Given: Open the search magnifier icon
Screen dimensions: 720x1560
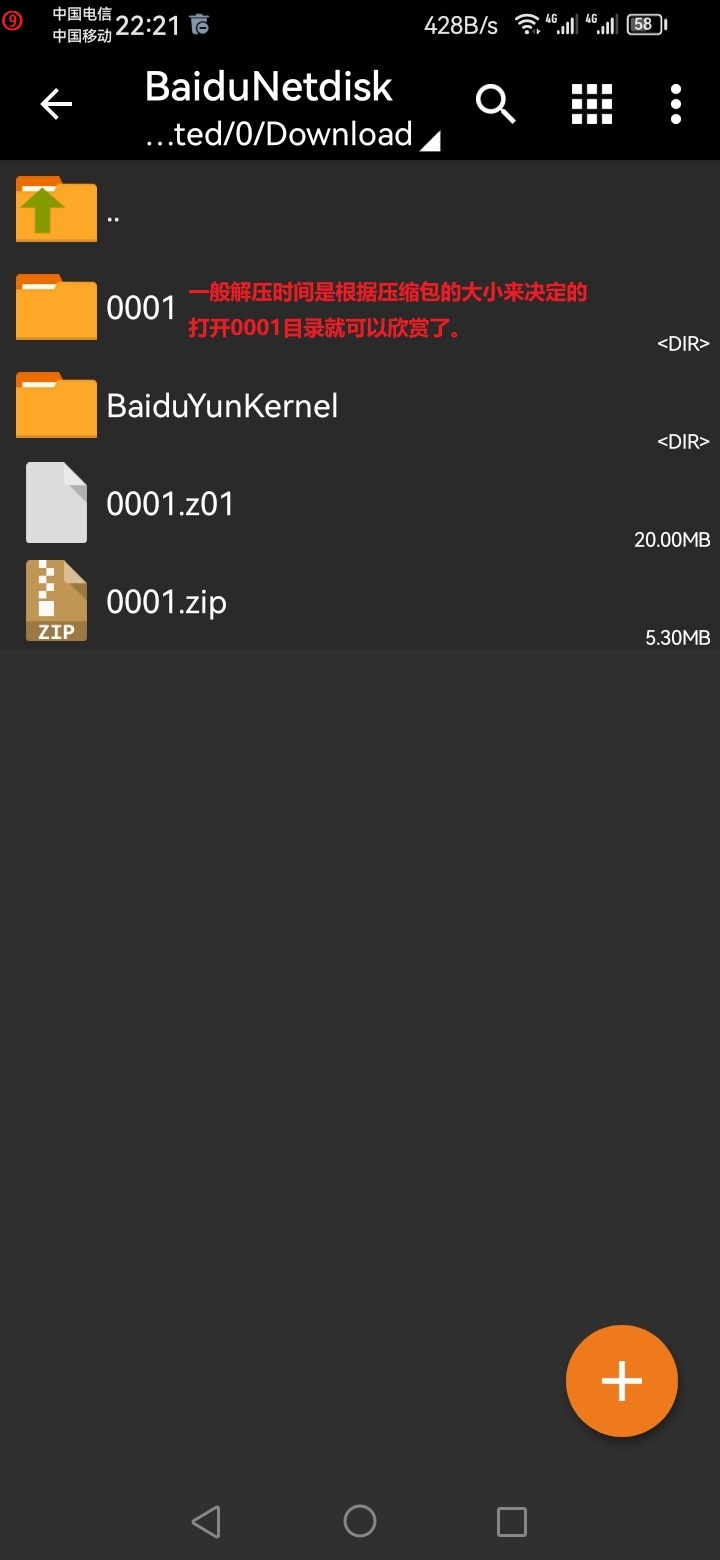Looking at the screenshot, I should pyautogui.click(x=495, y=104).
